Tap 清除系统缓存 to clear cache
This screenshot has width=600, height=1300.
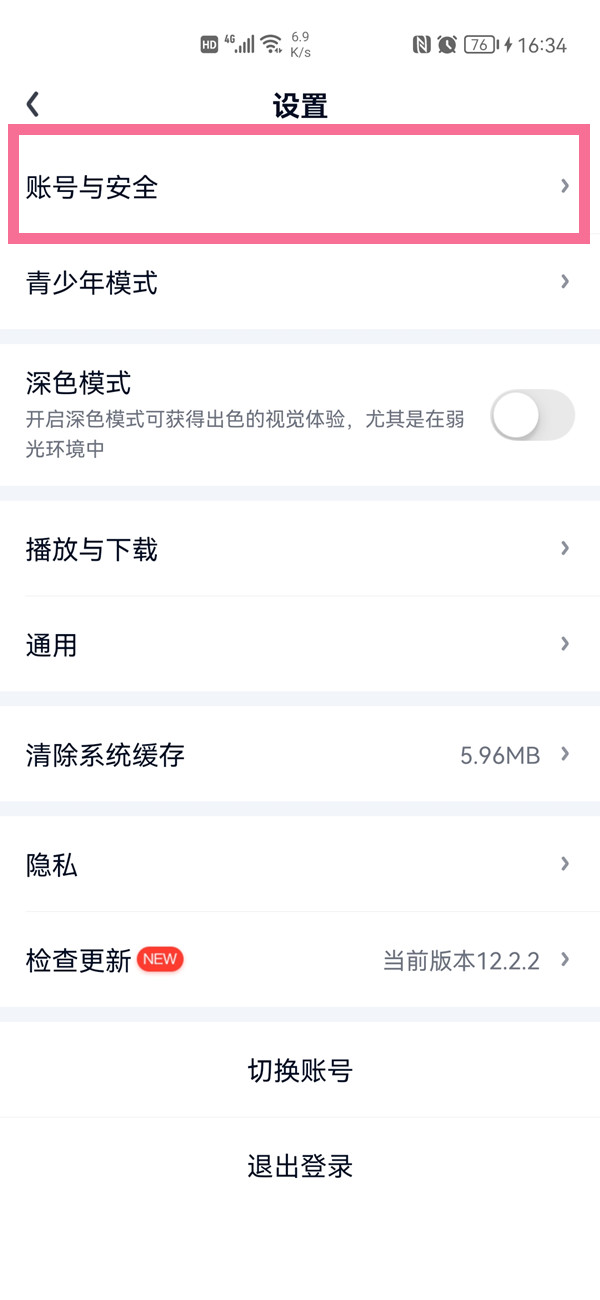point(298,755)
